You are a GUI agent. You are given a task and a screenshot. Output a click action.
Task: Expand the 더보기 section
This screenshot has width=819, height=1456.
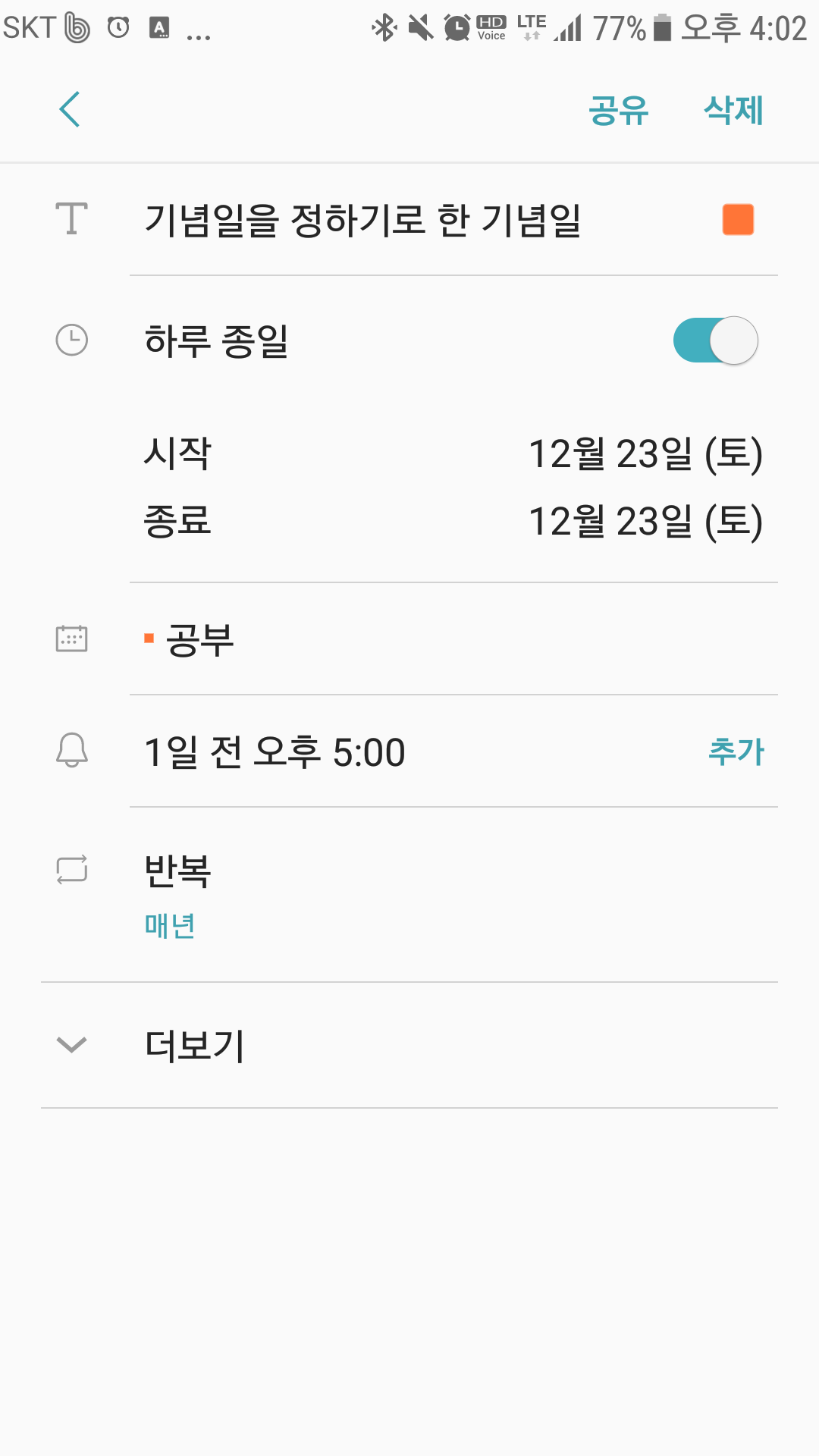[193, 1046]
